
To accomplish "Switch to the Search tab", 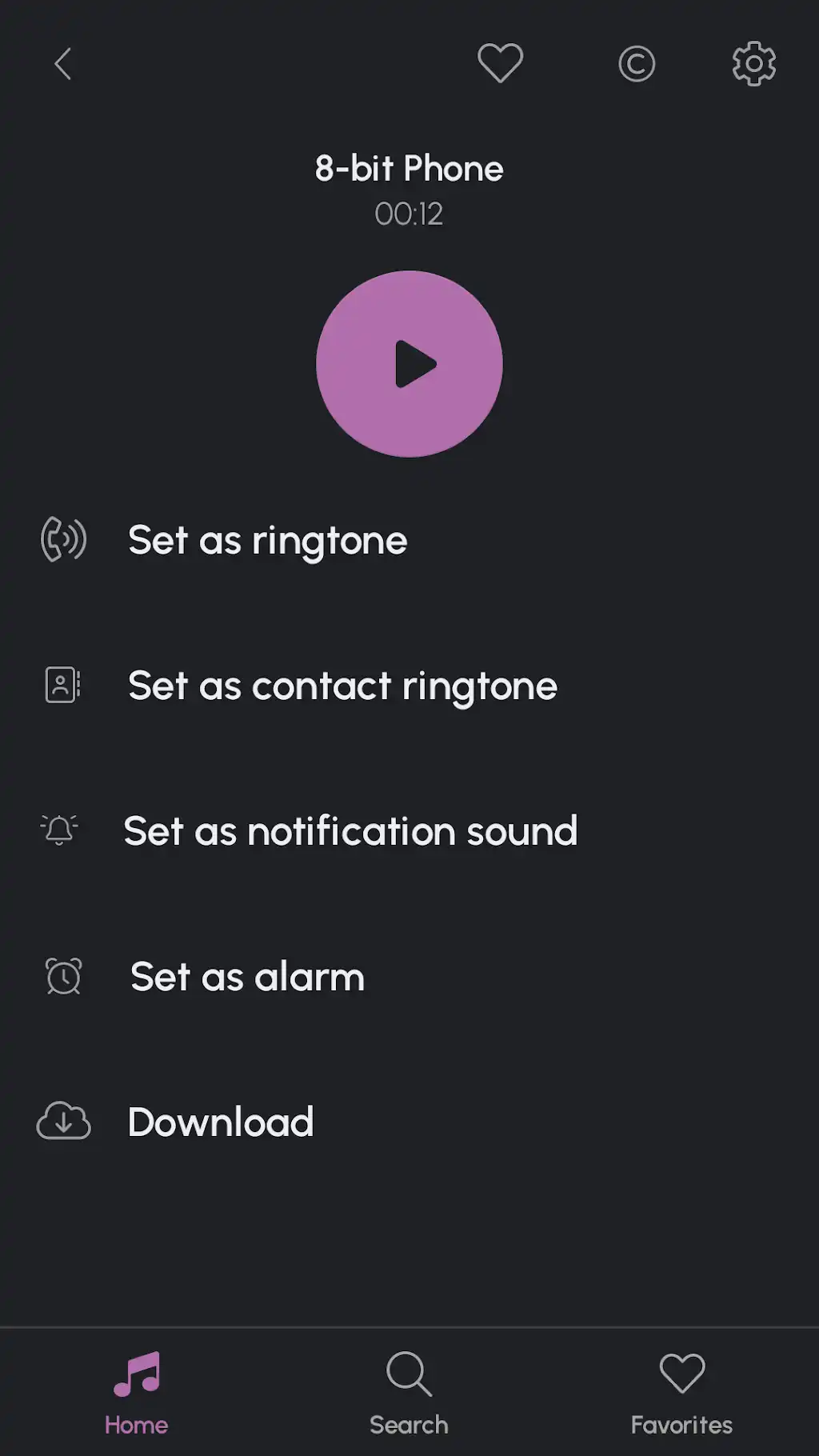I will [x=409, y=1394].
